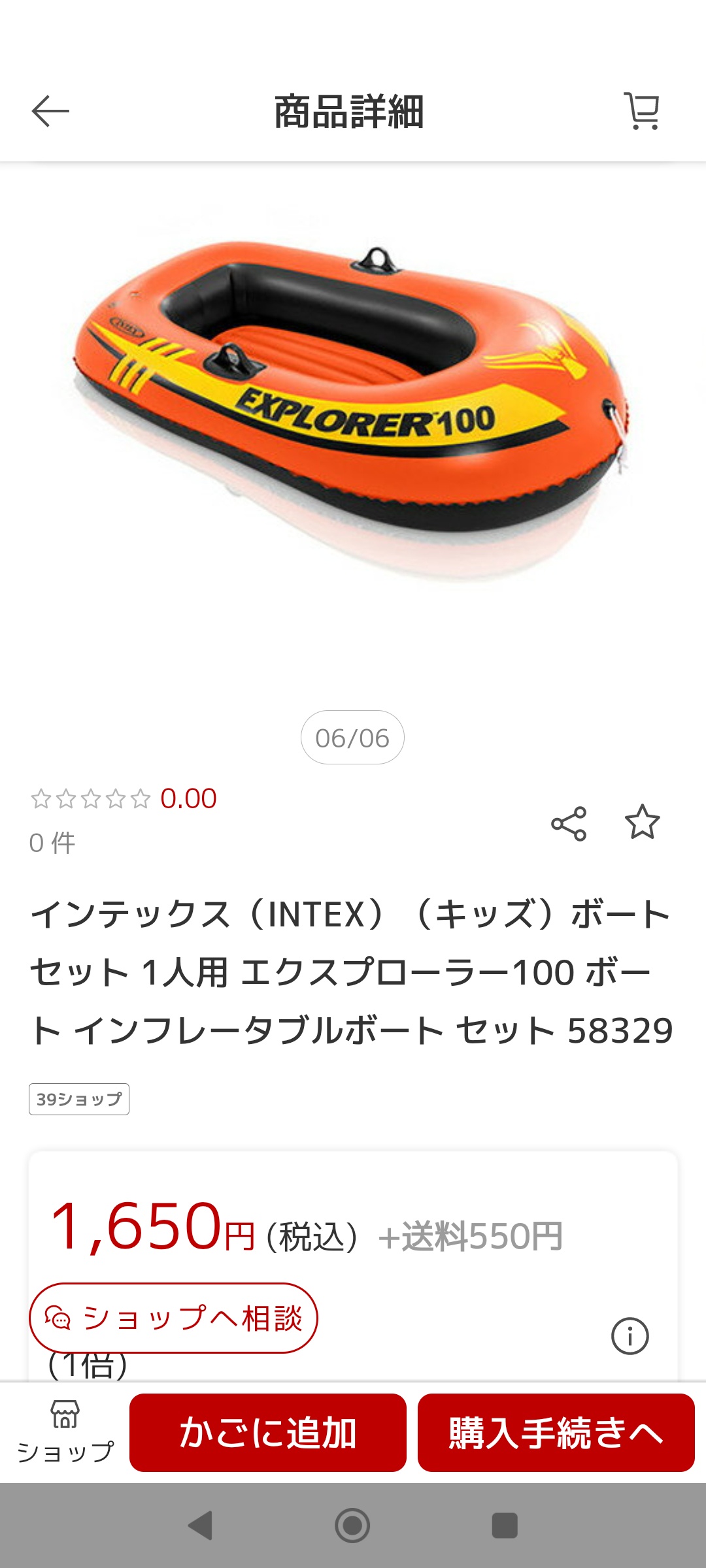Tap かごに追加 to add to cart
The image size is (706, 1568).
click(x=268, y=1433)
